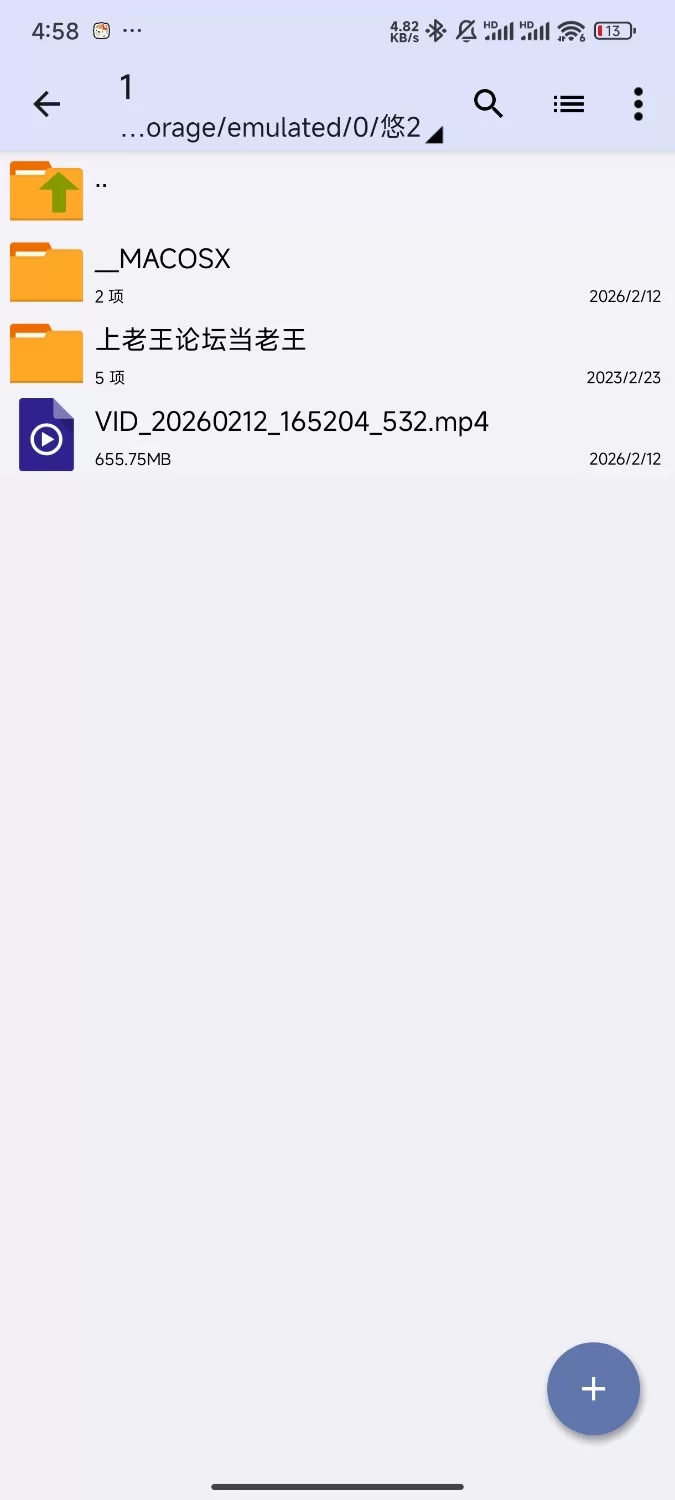Go back using the arrow icon

click(x=47, y=104)
